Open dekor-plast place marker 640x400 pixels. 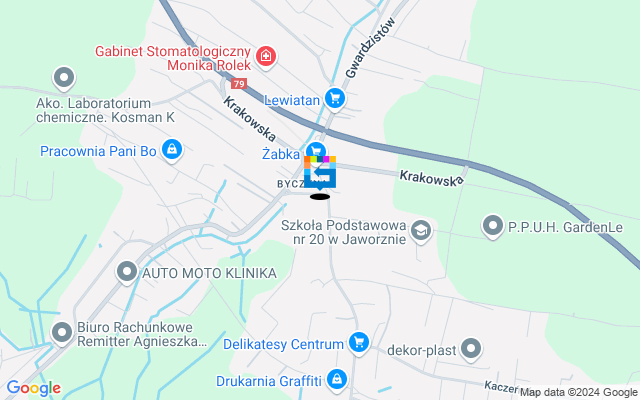[473, 349]
